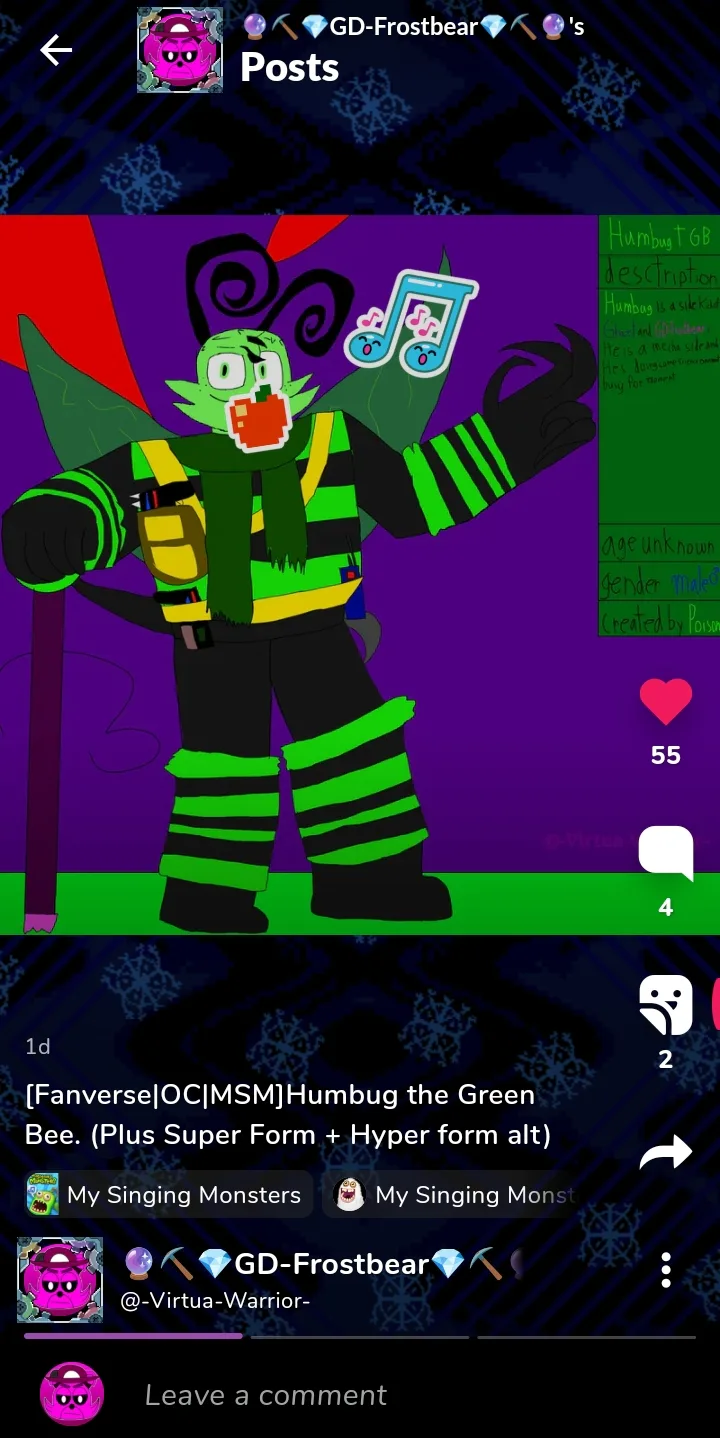The width and height of the screenshot is (720, 1438).
Task: Open the Humbug artwork image full view
Action: [300, 575]
